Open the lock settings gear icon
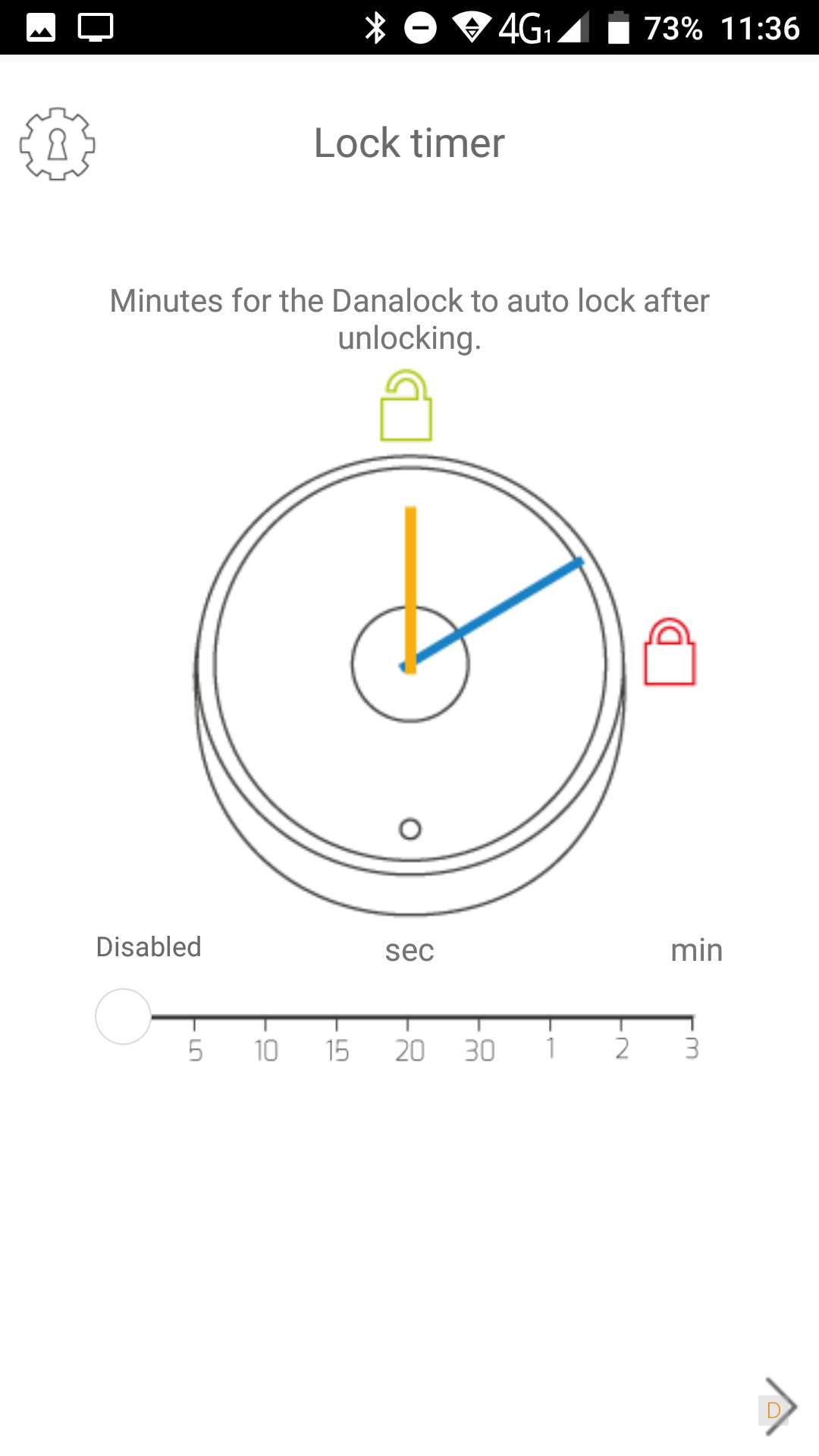 57,144
